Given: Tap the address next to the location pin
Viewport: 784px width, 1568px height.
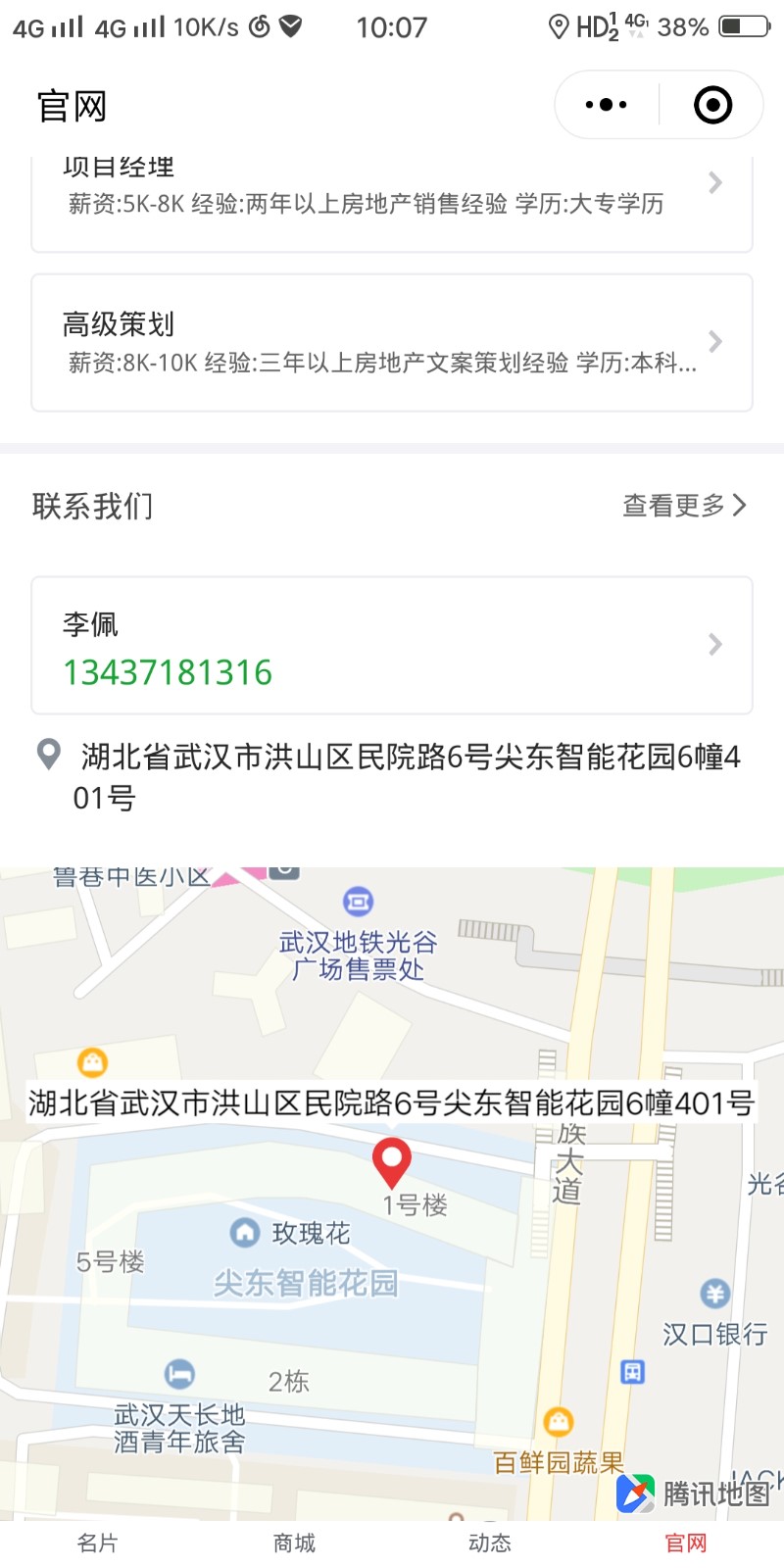Looking at the screenshot, I should pos(407,776).
